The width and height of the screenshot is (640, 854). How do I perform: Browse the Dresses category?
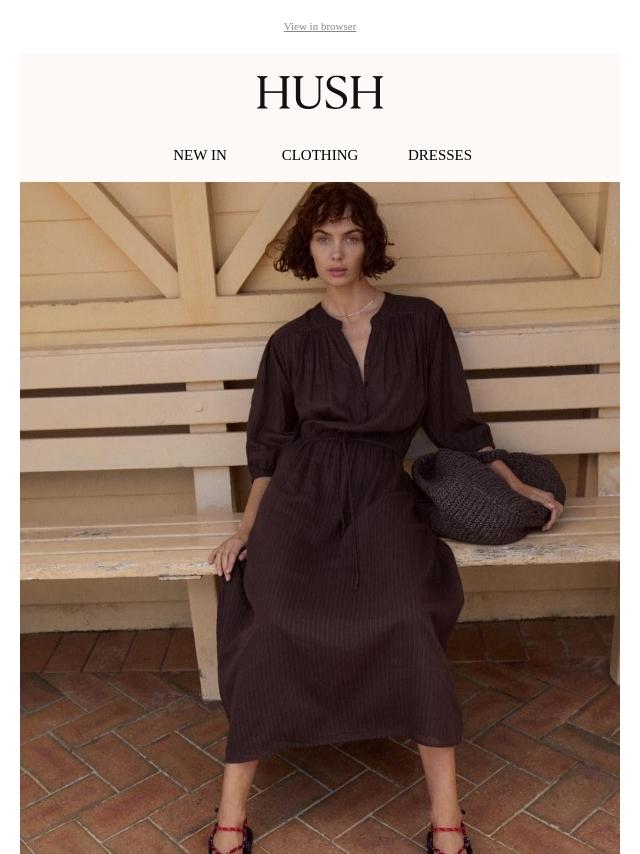(439, 155)
